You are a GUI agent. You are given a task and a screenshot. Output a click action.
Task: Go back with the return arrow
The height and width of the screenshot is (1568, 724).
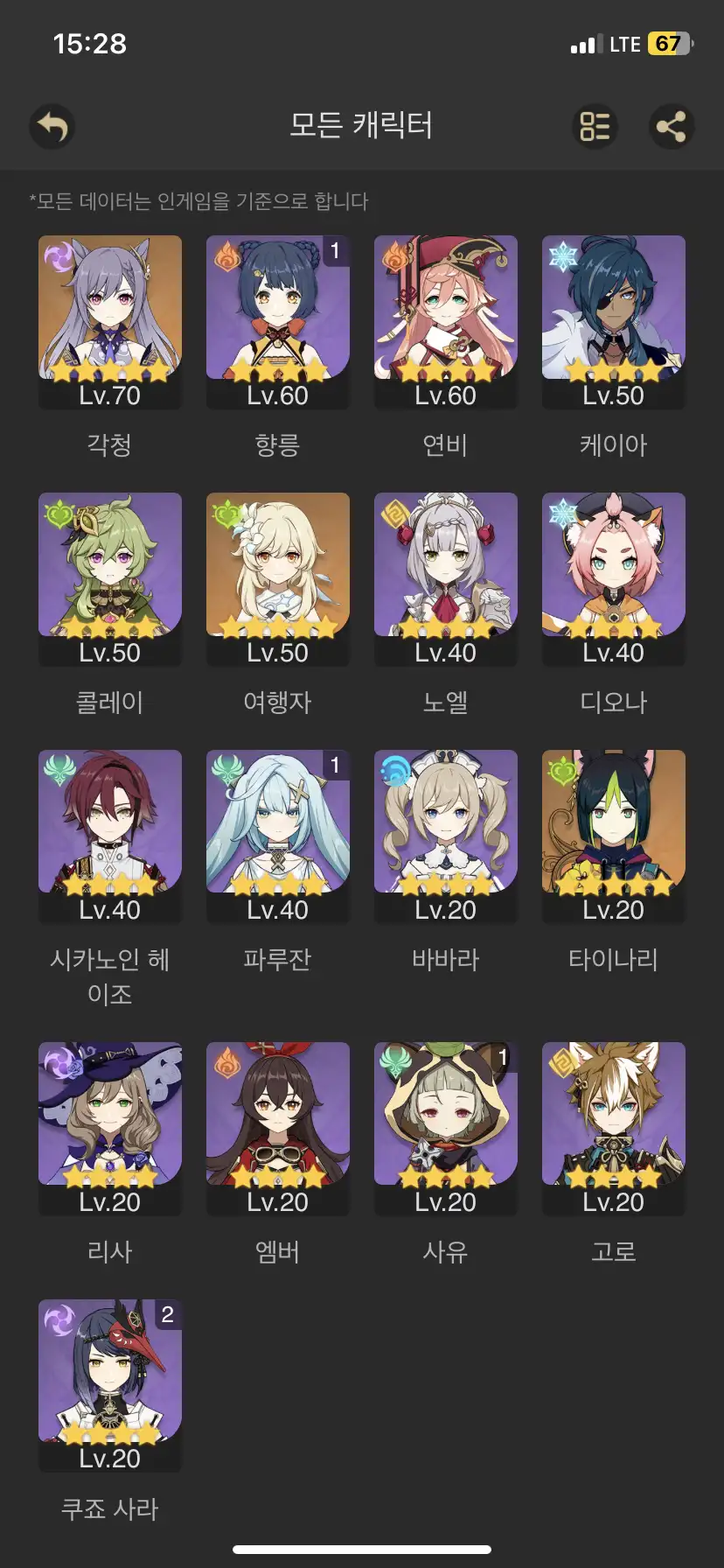point(52,127)
